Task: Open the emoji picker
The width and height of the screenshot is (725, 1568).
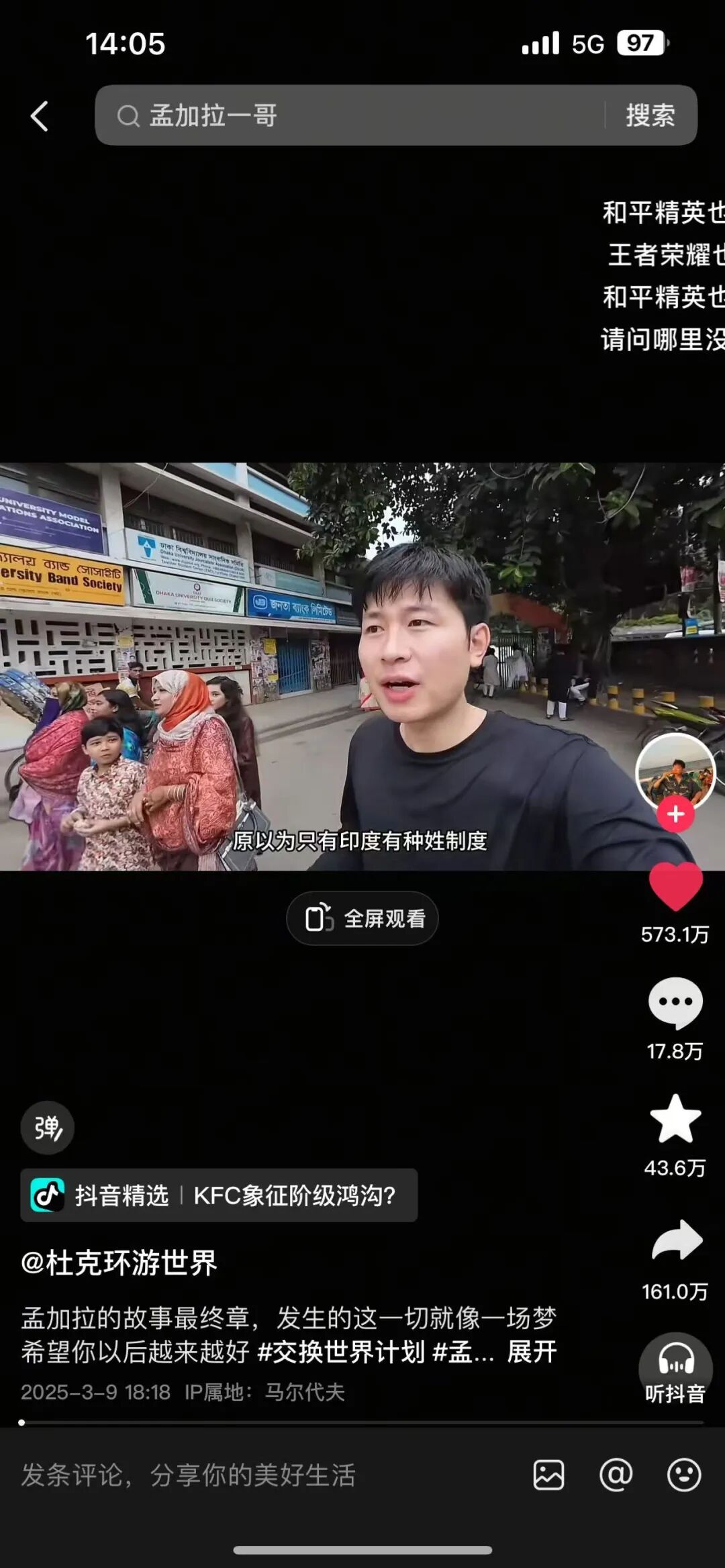Action: pyautogui.click(x=684, y=1475)
